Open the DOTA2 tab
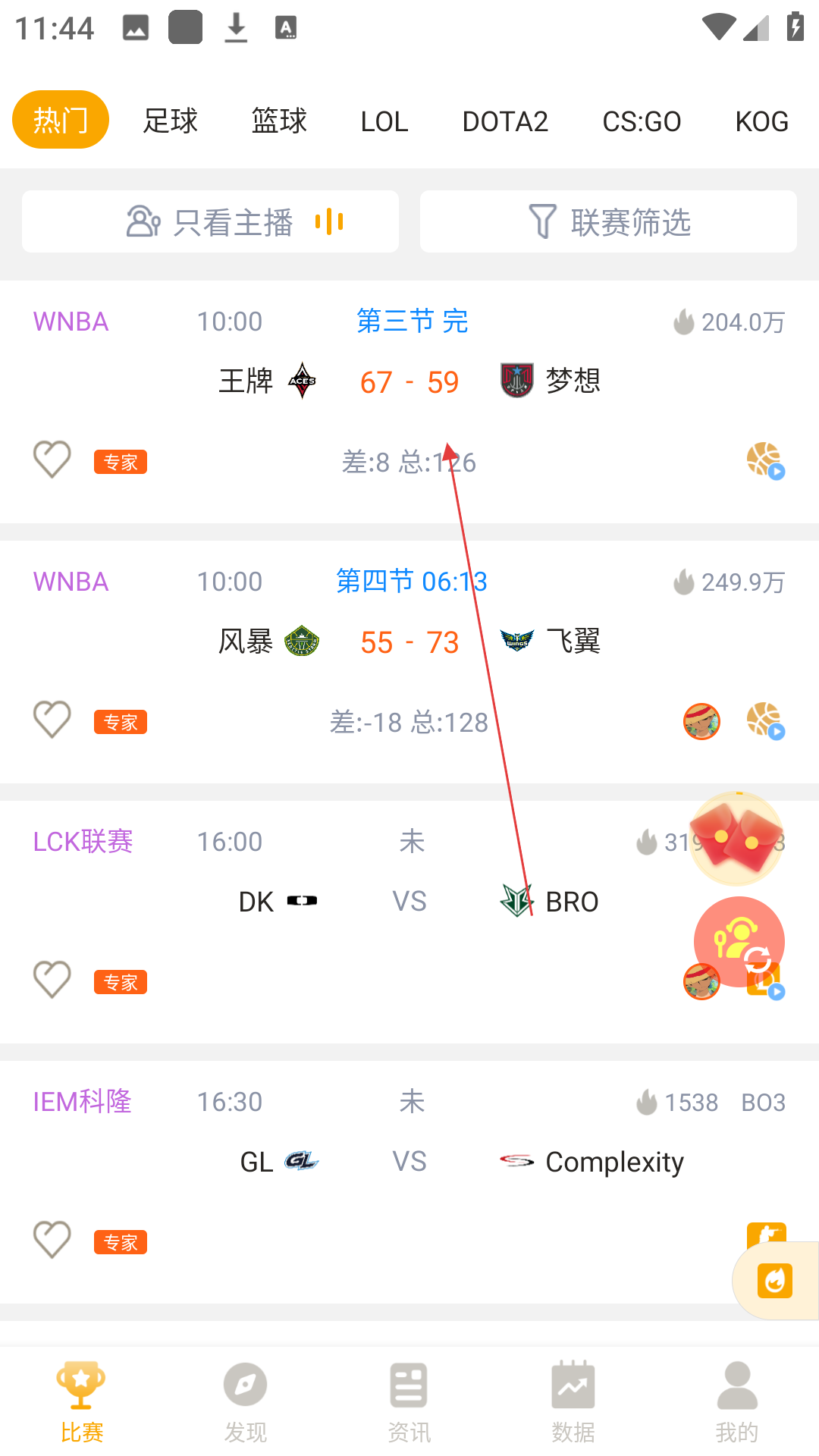Viewport: 819px width, 1456px height. [505, 121]
